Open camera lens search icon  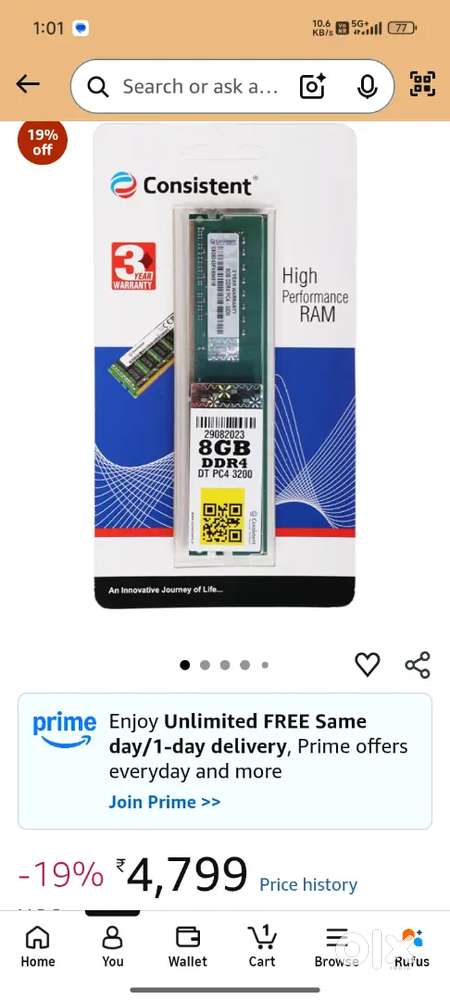tap(313, 86)
